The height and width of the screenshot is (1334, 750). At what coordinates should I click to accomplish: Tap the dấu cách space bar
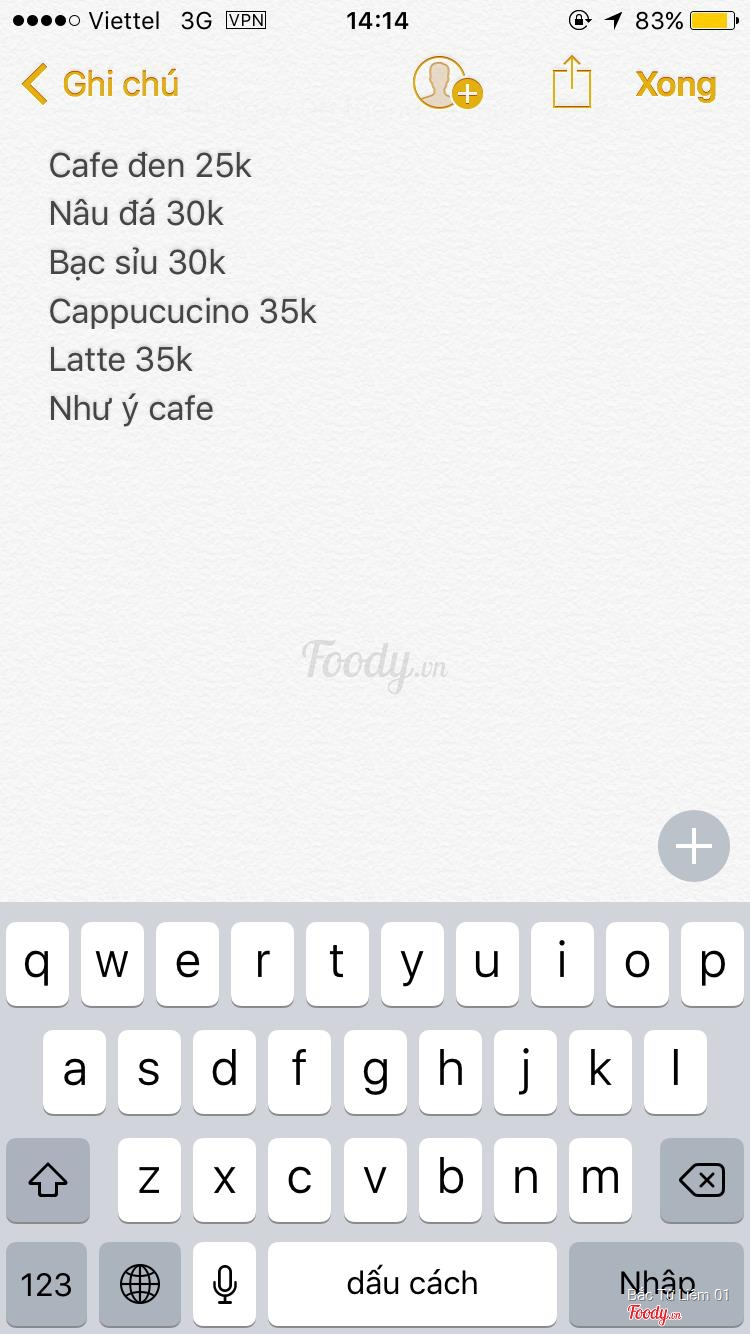[412, 1284]
